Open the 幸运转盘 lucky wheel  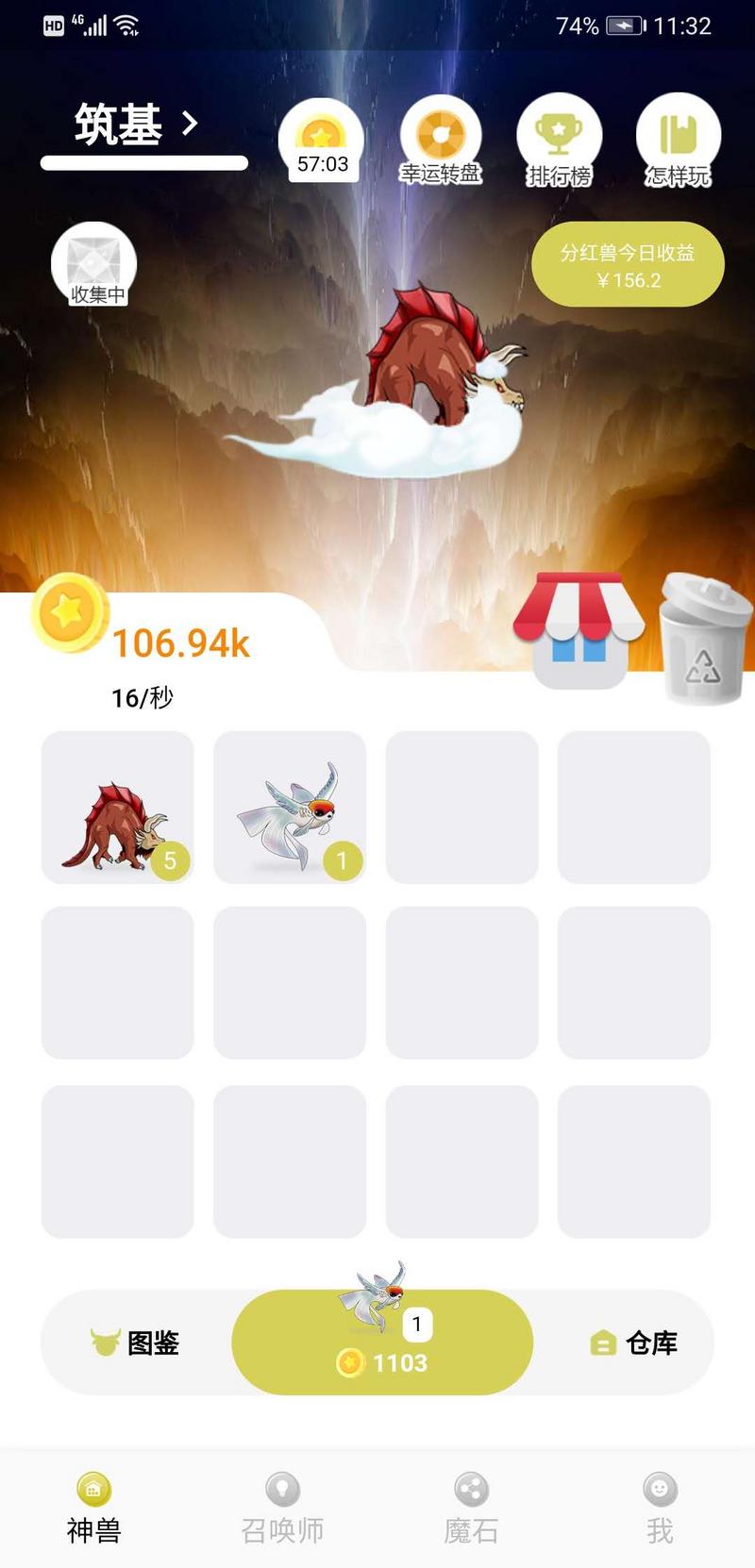pos(441,140)
